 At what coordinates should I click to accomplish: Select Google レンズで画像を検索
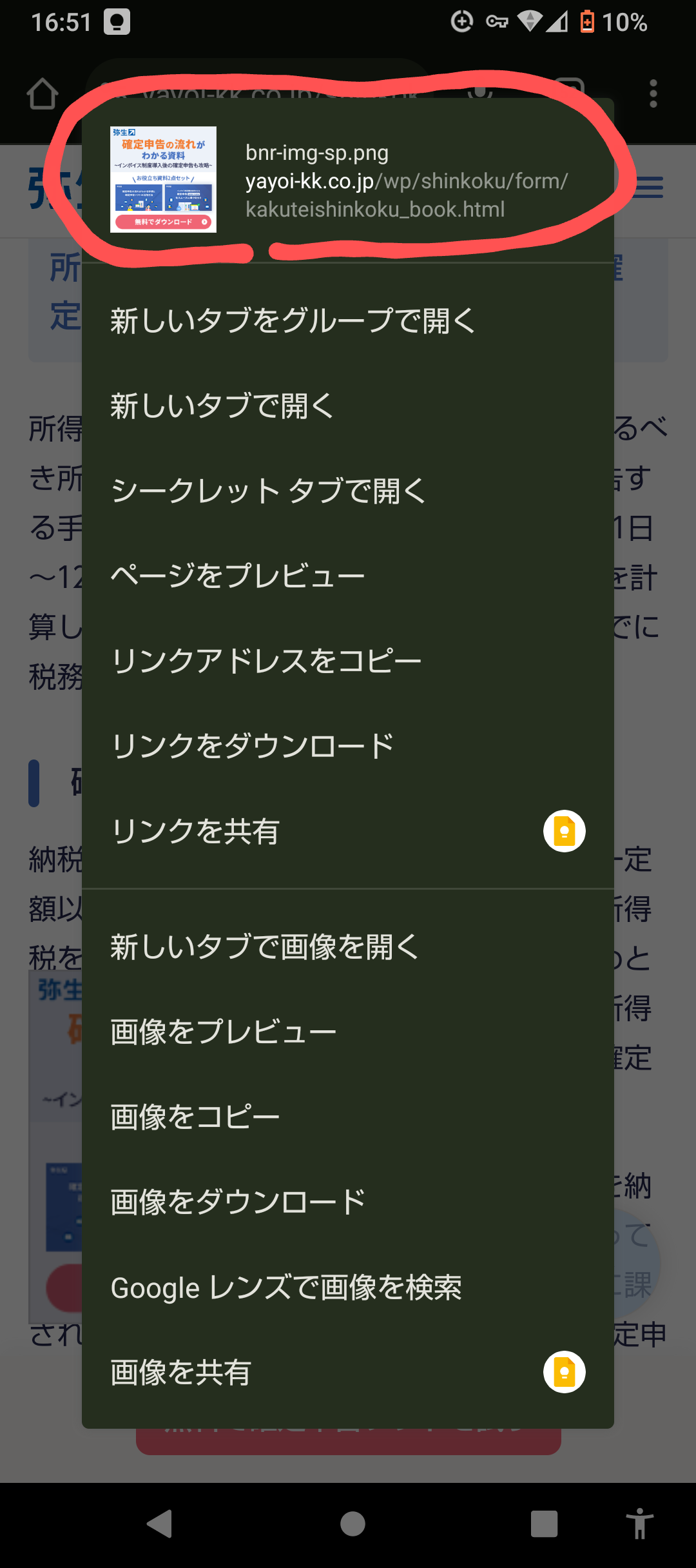(286, 1288)
